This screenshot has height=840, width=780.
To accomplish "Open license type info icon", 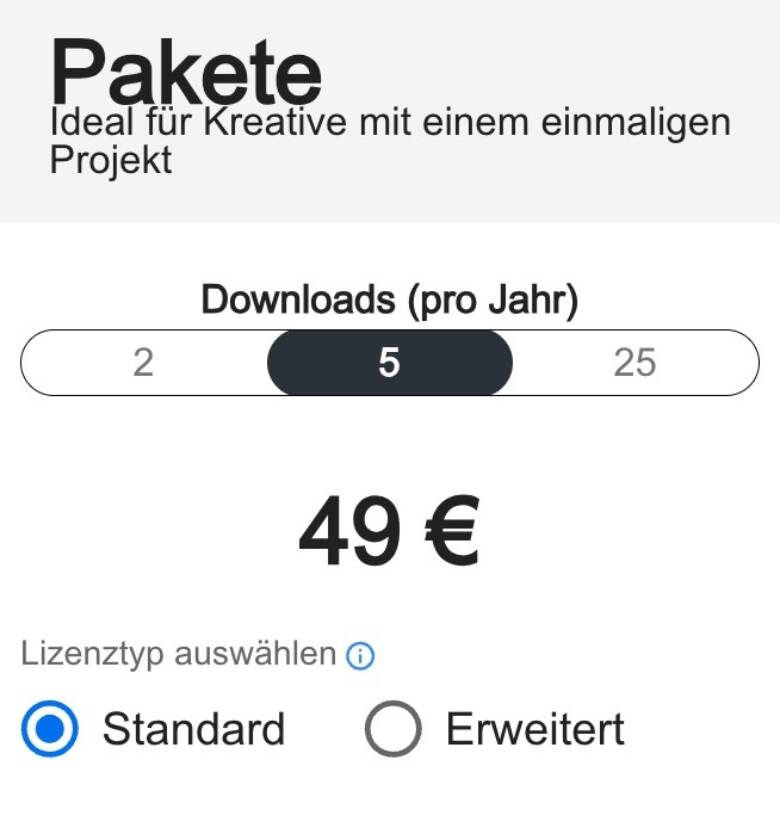I will [x=360, y=657].
